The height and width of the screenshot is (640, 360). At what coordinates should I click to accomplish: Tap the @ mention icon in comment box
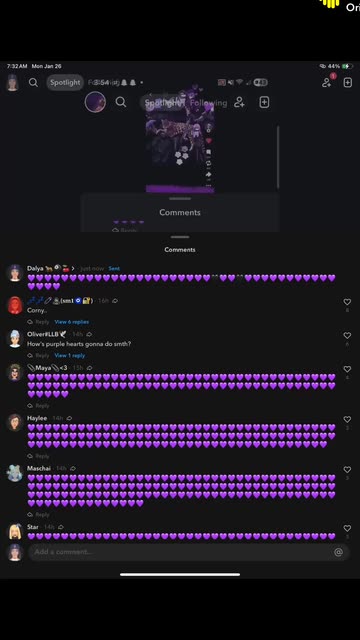[x=338, y=552]
